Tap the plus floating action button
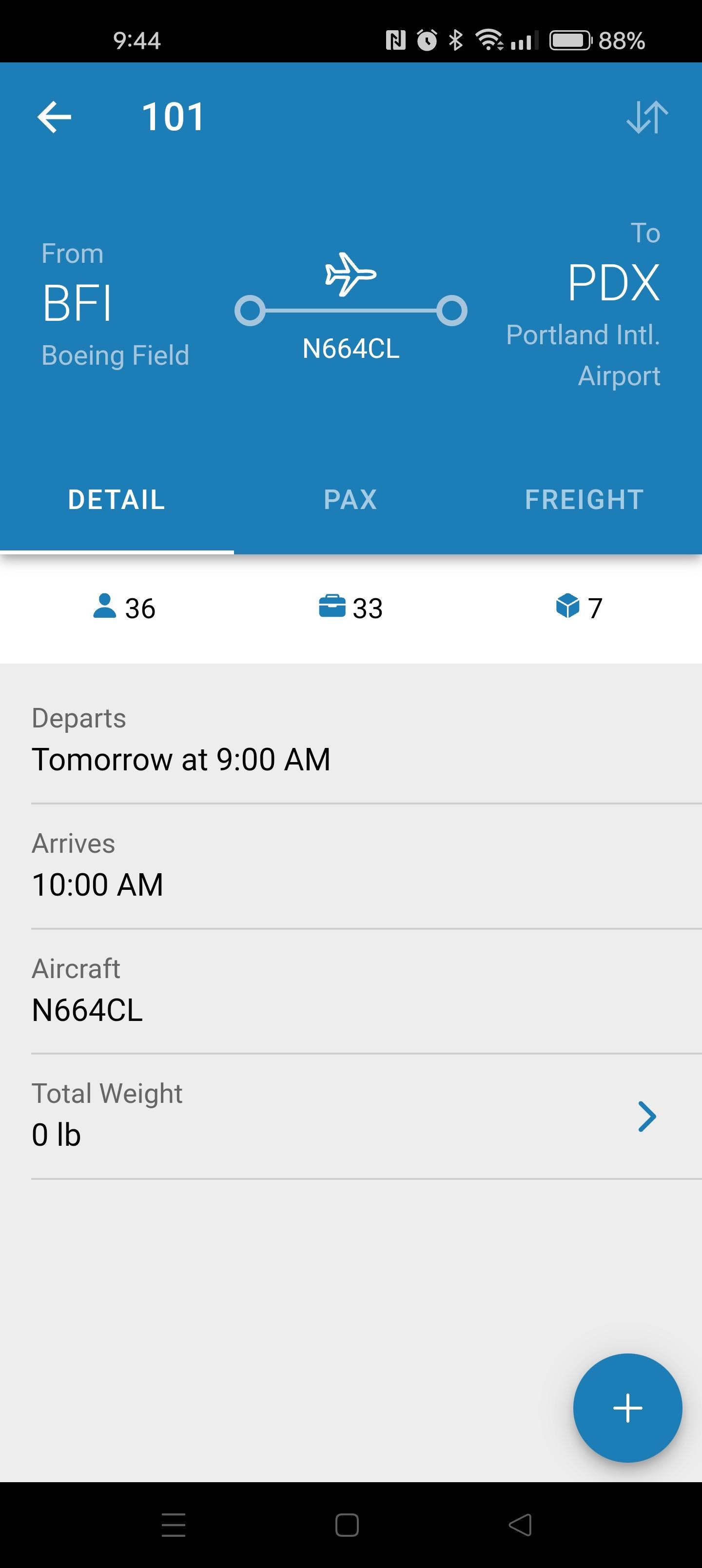 point(627,1407)
